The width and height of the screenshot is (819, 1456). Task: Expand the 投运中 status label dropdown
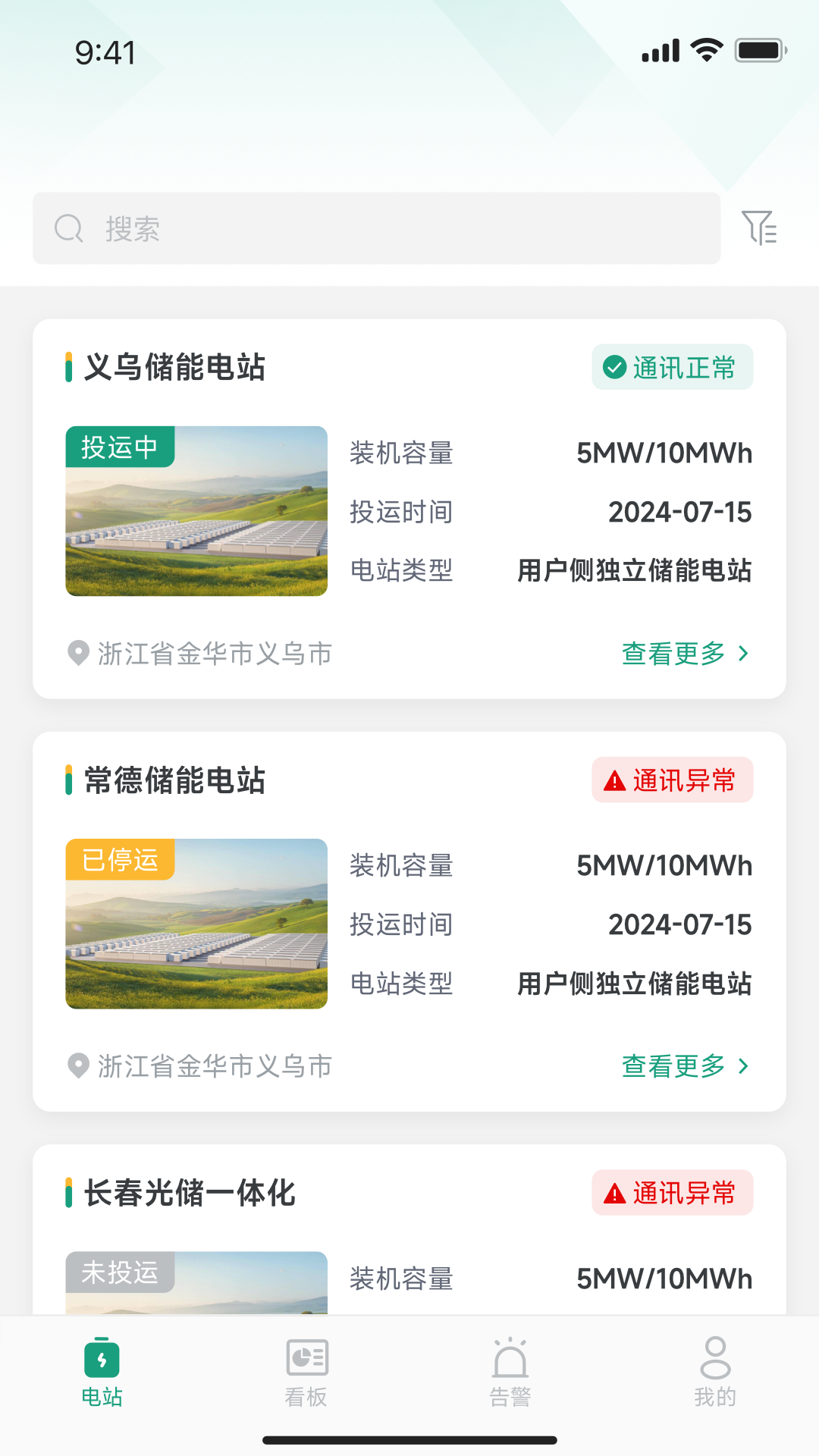point(121,448)
